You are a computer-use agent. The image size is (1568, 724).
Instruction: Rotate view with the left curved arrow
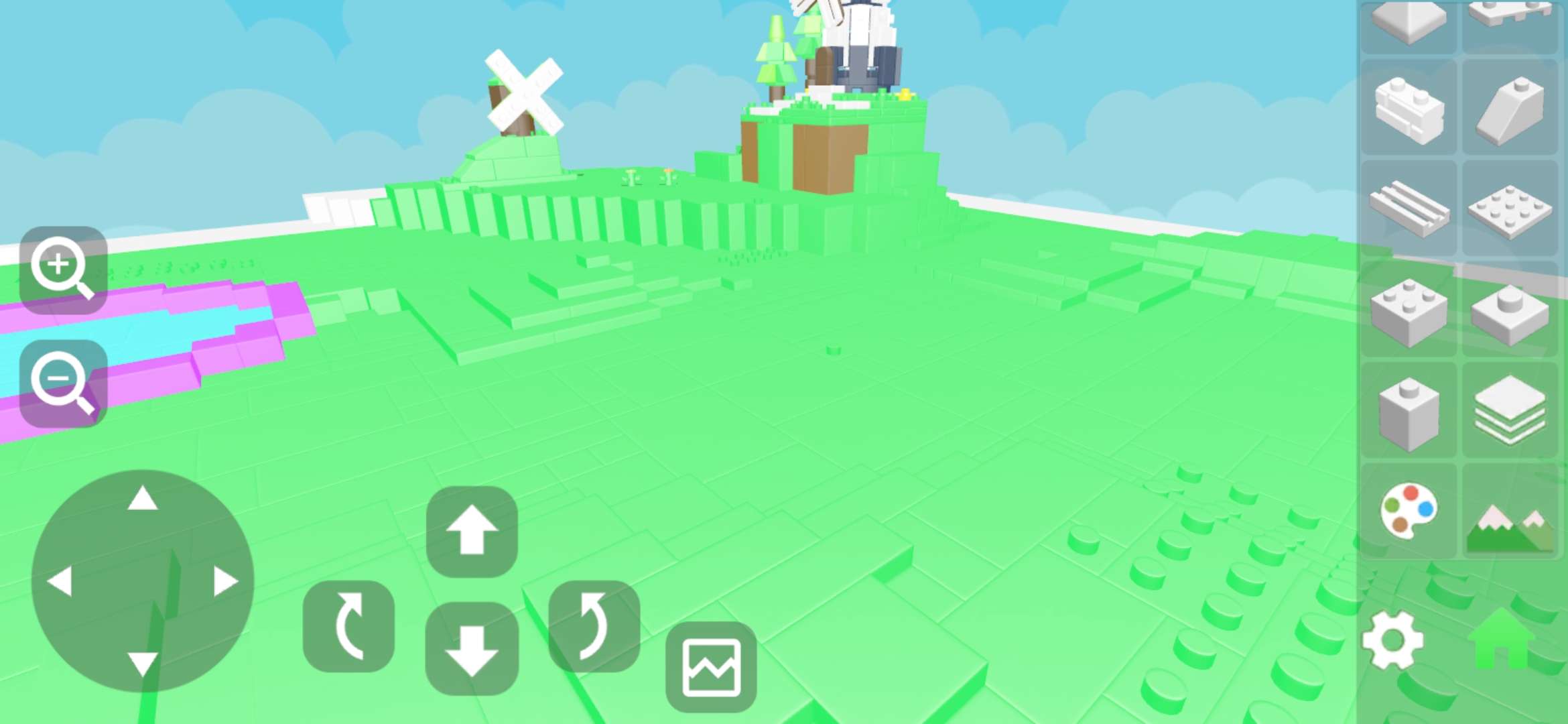pos(348,626)
